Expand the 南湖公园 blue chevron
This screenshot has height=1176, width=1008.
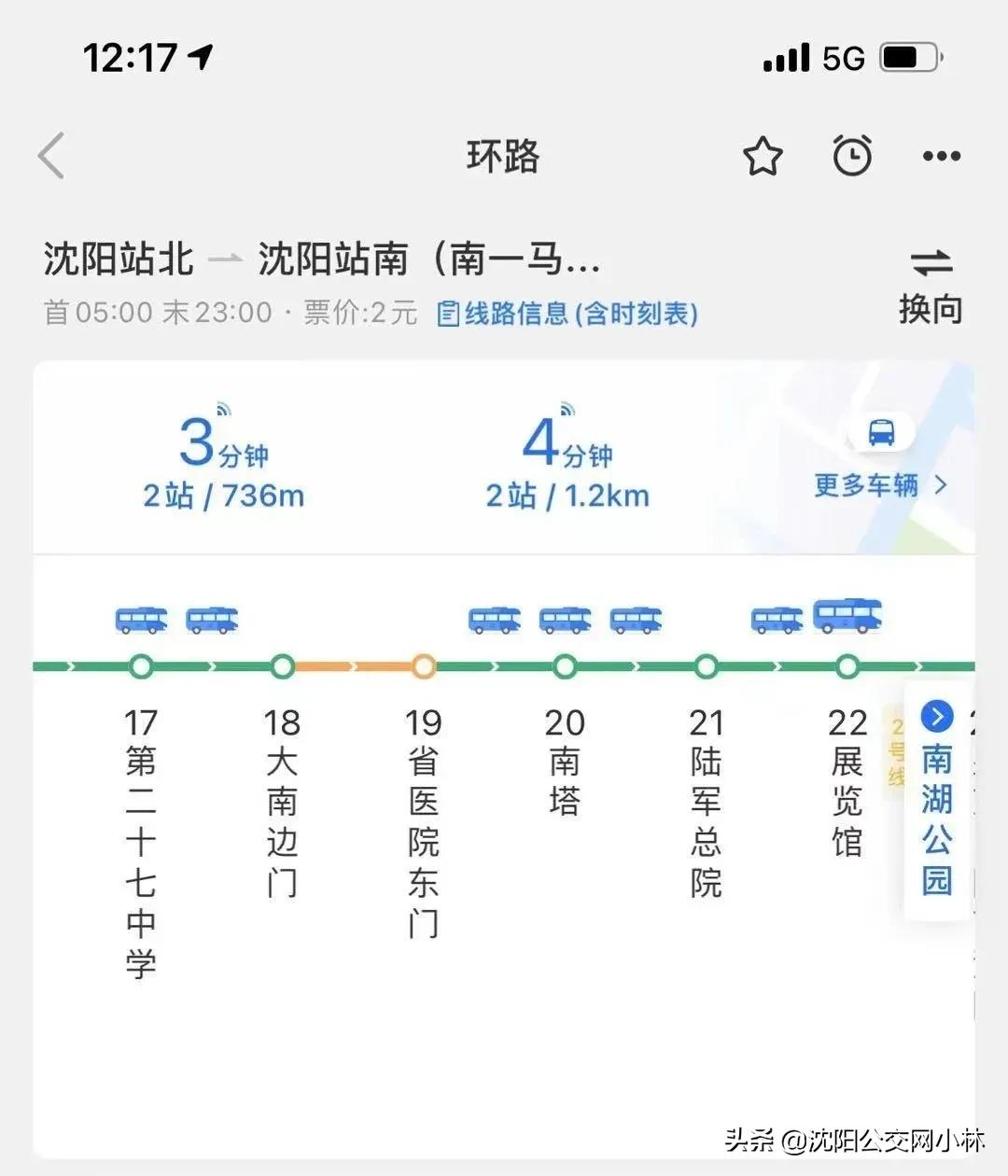(936, 717)
